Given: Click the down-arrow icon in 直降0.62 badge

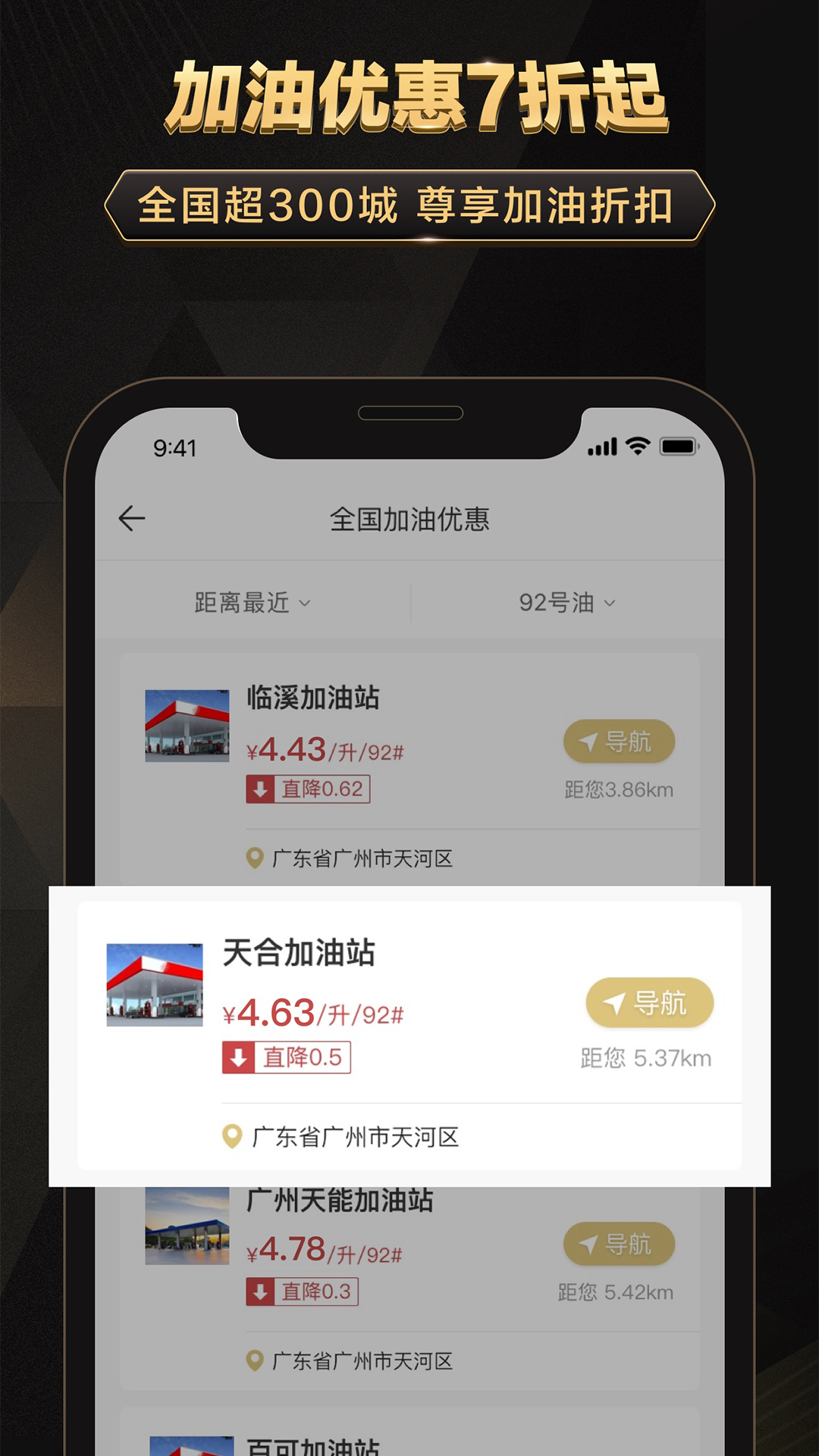Looking at the screenshot, I should point(261,789).
